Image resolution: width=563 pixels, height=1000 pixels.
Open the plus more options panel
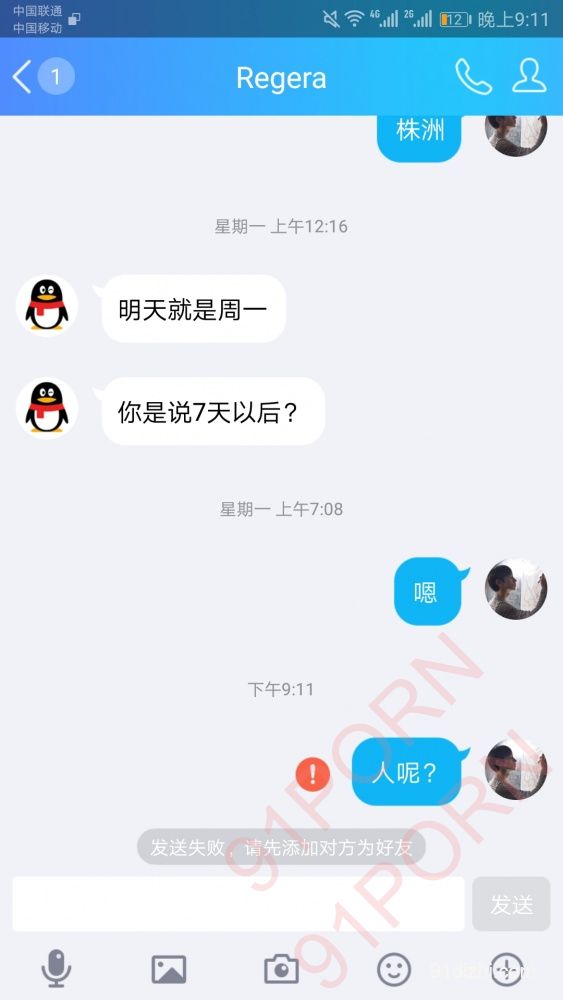(x=506, y=969)
